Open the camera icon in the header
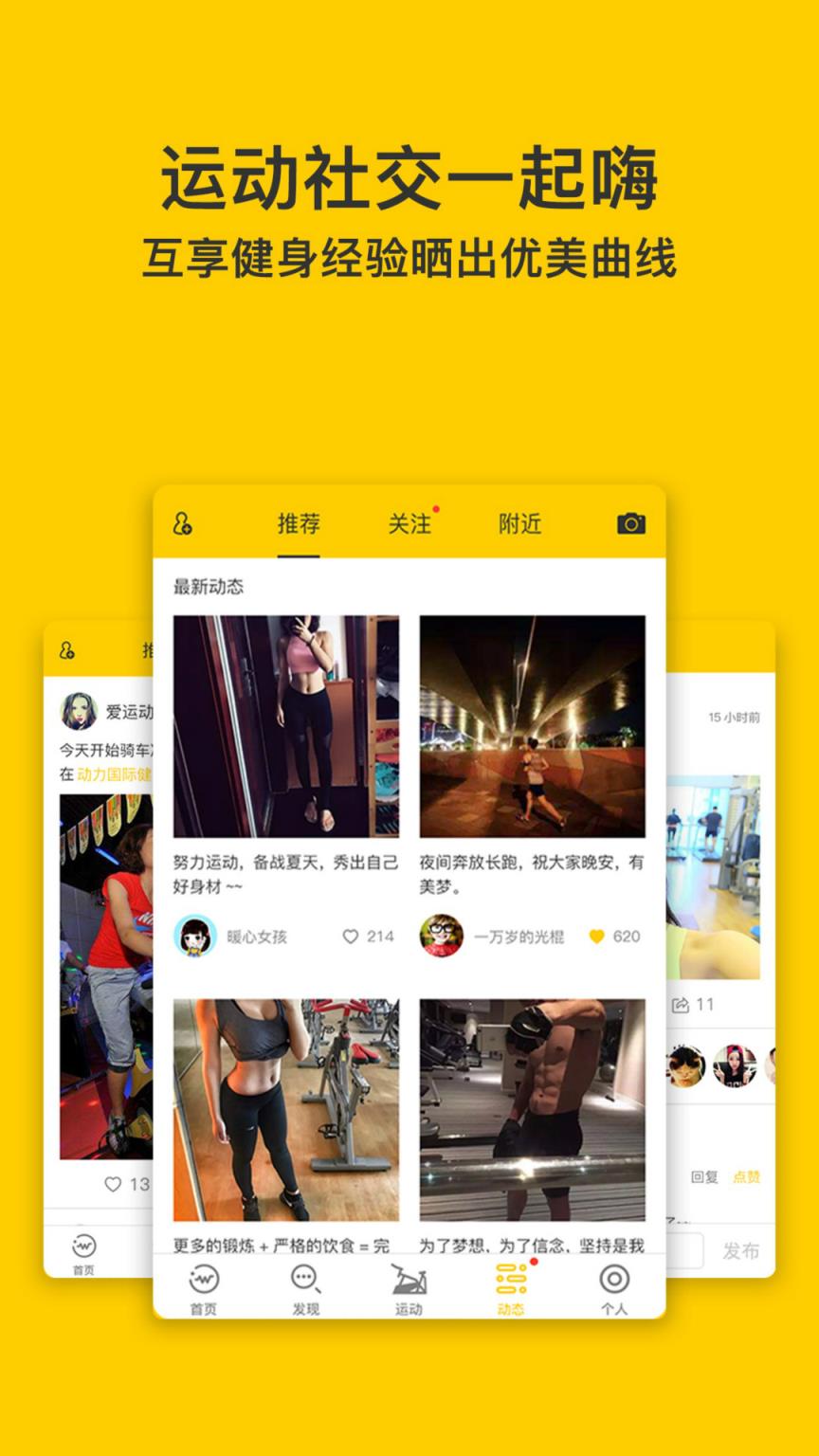The height and width of the screenshot is (1456, 819). tap(630, 522)
